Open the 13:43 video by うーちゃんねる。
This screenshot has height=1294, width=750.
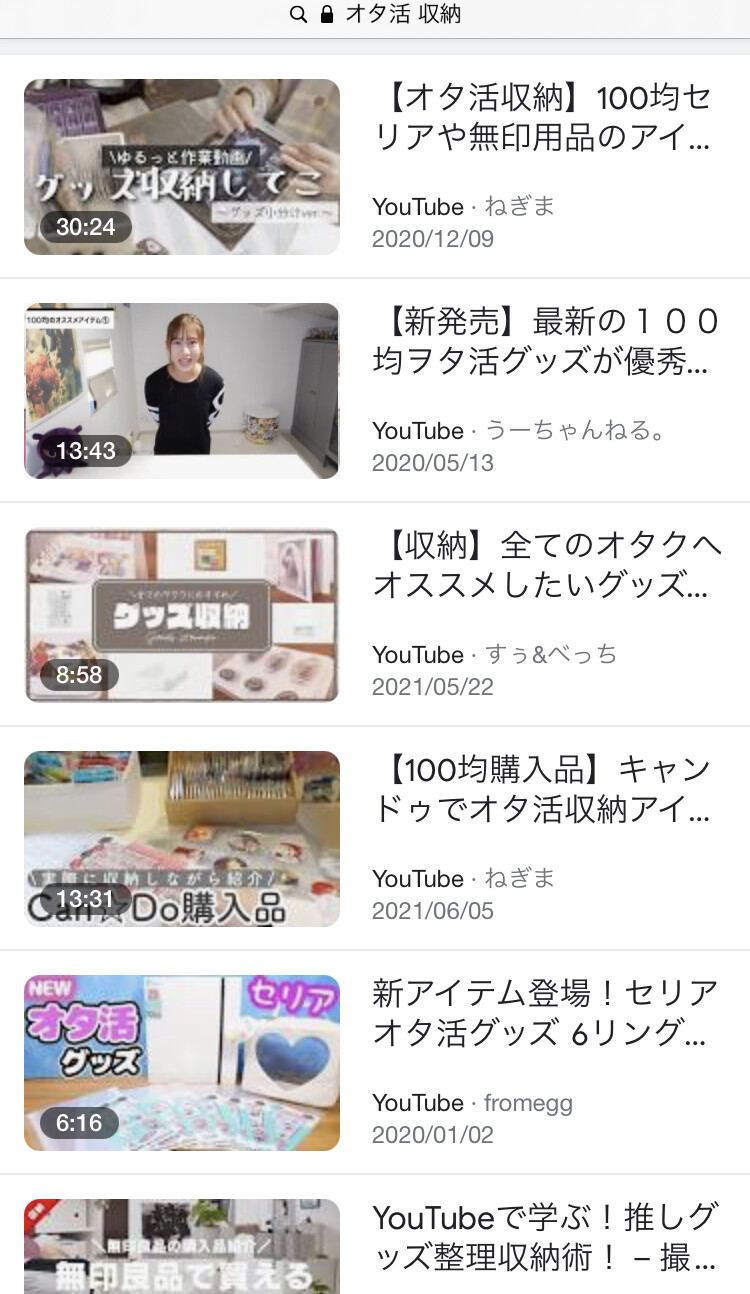182,391
